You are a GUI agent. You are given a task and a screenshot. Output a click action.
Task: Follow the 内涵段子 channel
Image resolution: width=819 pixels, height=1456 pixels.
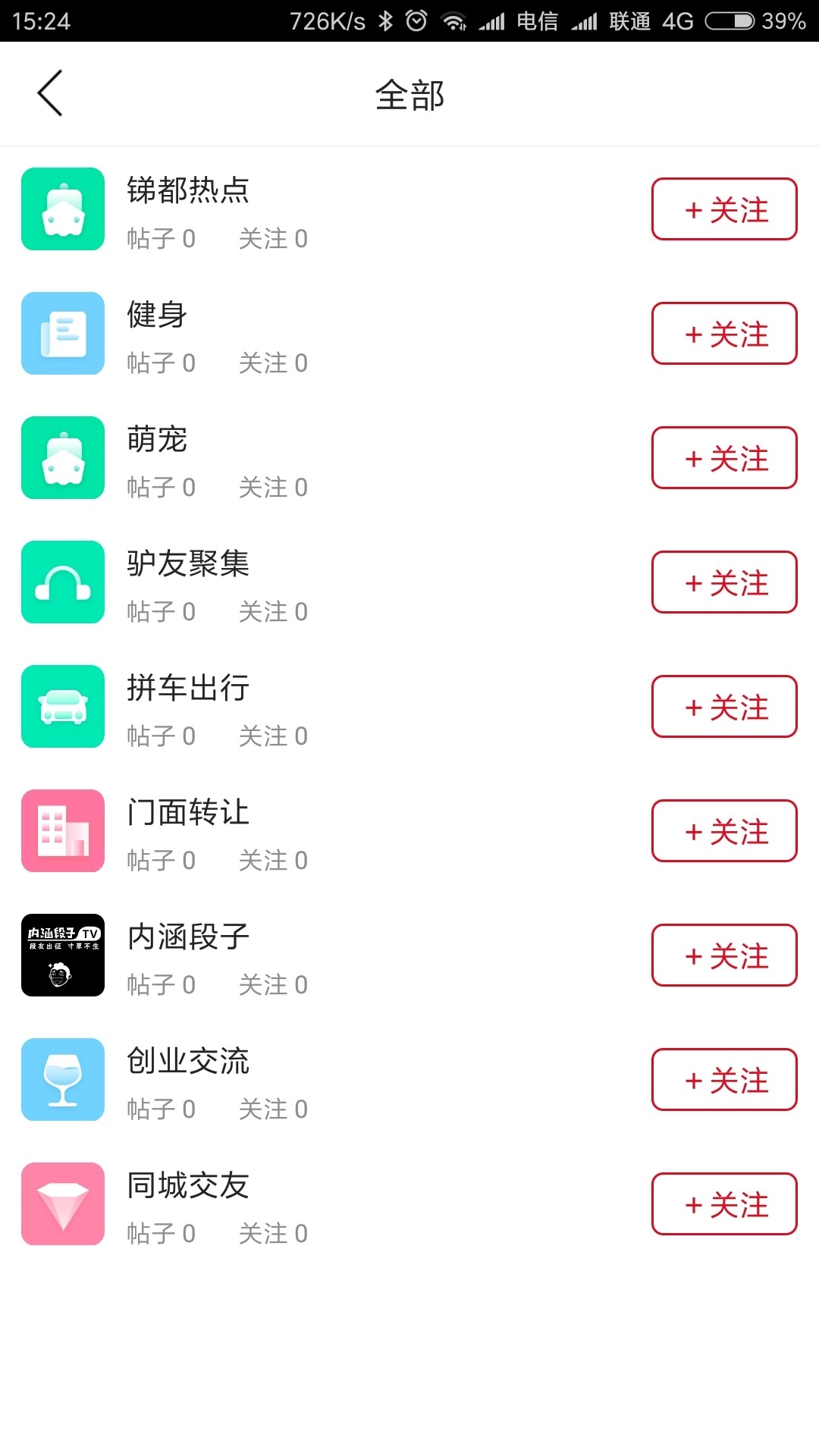coord(724,955)
